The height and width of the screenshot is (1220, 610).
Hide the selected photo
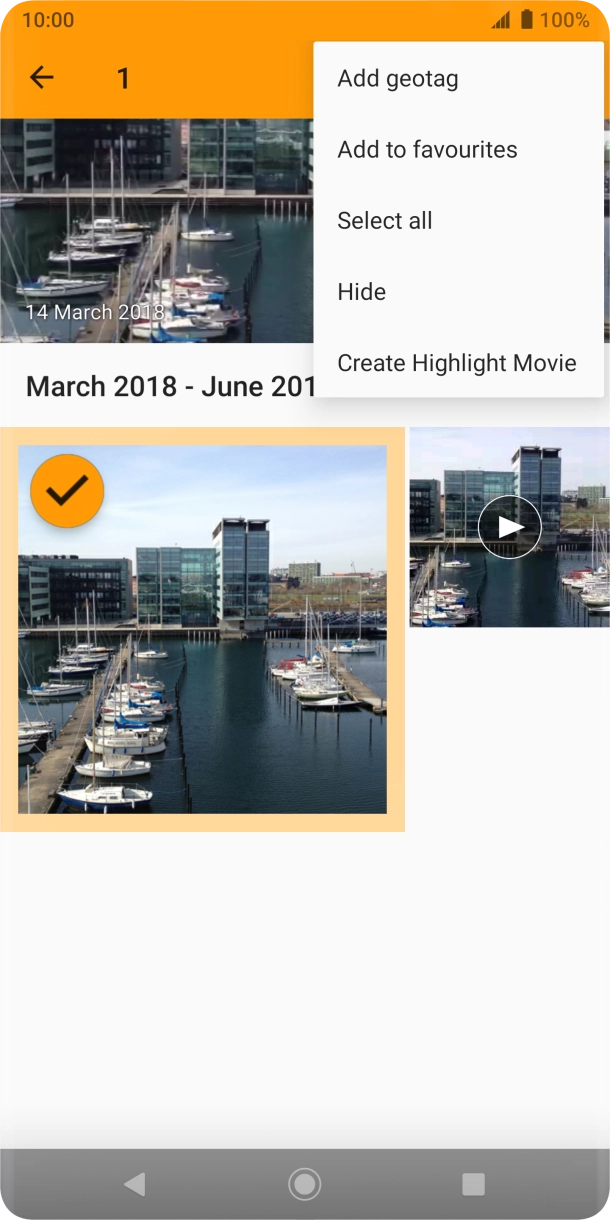tap(362, 292)
